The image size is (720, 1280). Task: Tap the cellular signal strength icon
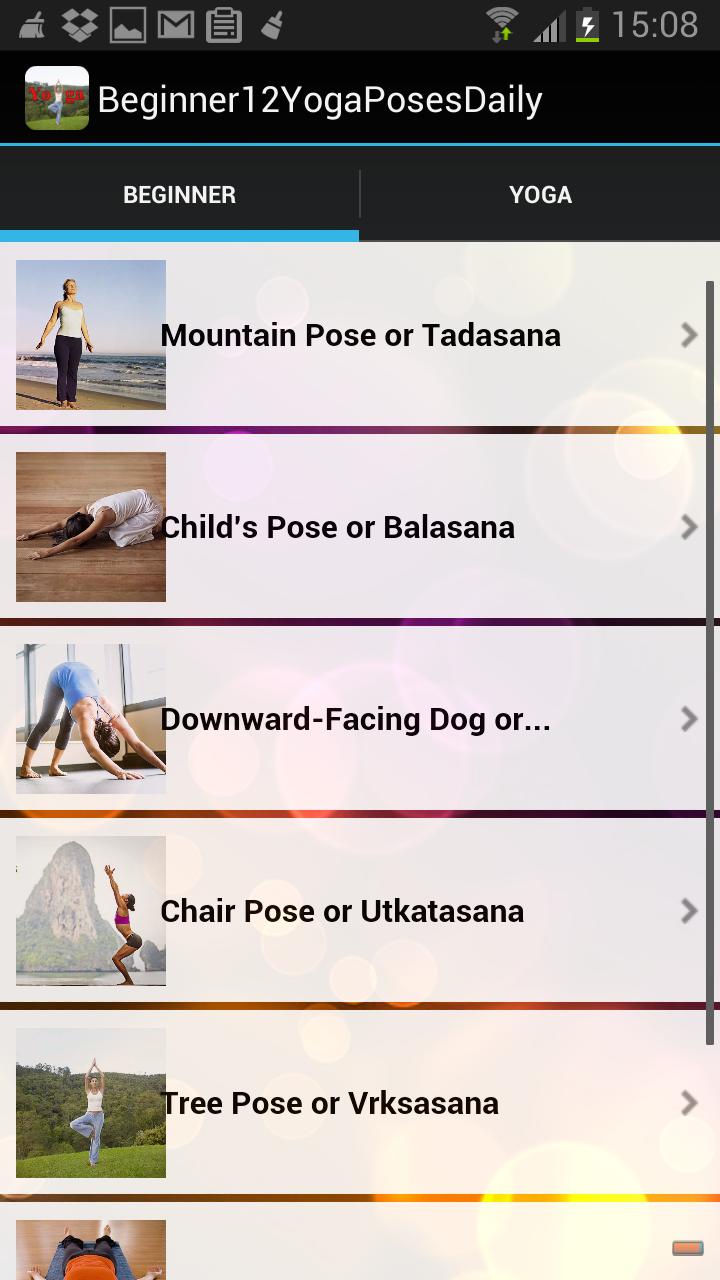pos(545,24)
